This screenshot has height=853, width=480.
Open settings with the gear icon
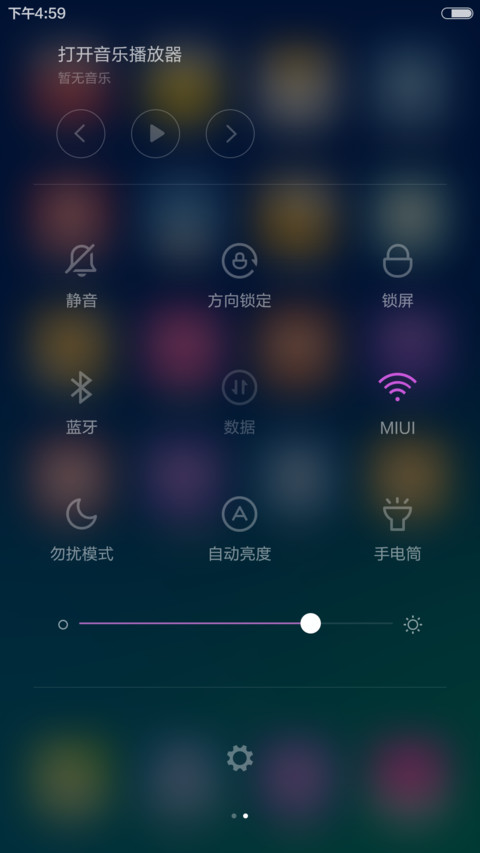[x=240, y=758]
